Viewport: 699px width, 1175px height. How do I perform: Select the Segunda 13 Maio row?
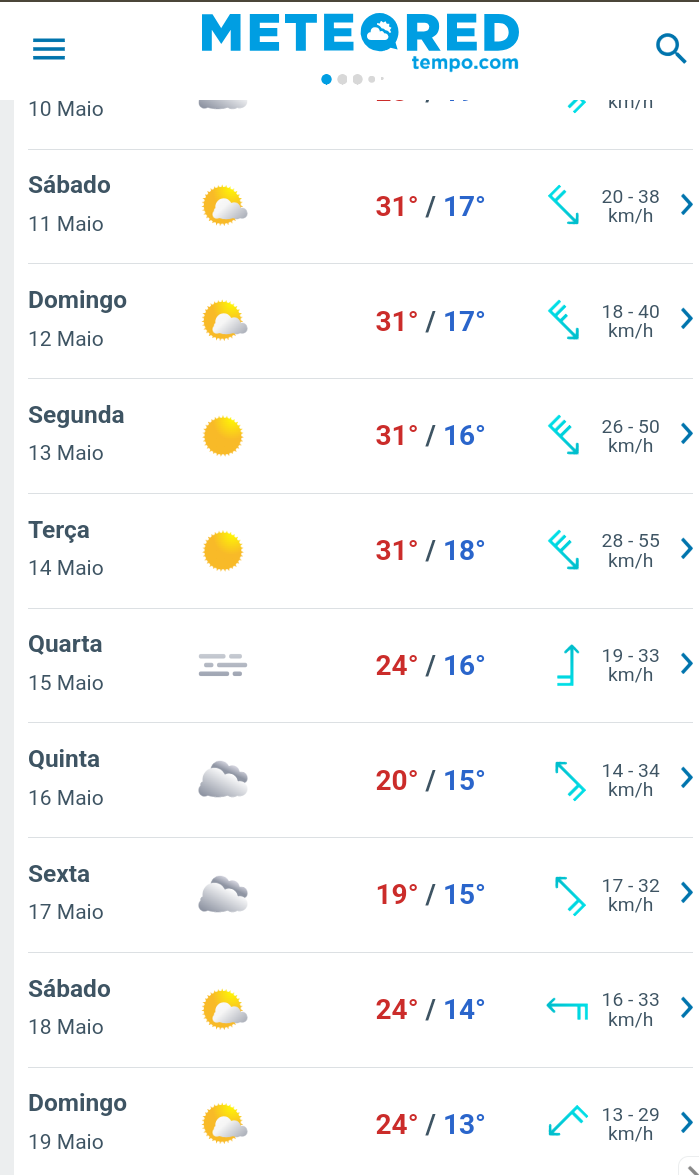[360, 436]
